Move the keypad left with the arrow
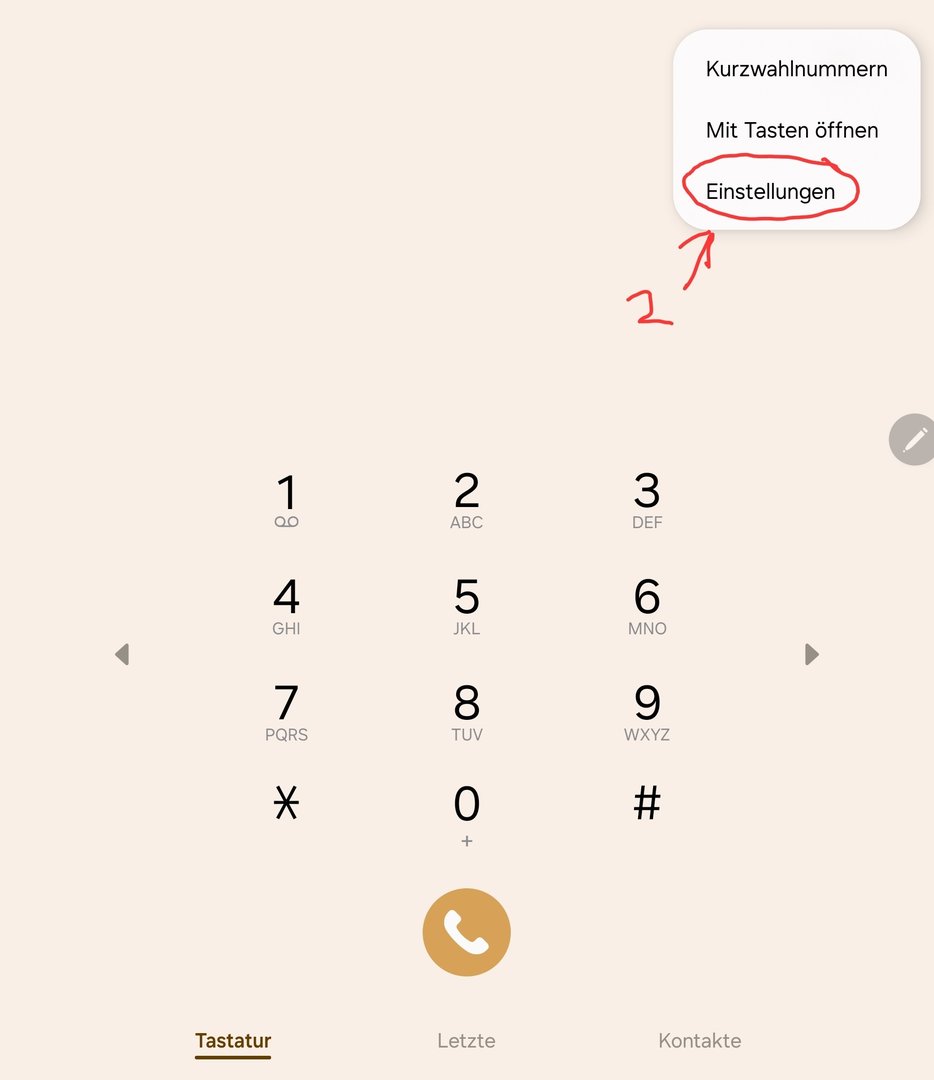Screen dimensions: 934x1080 tap(123, 654)
